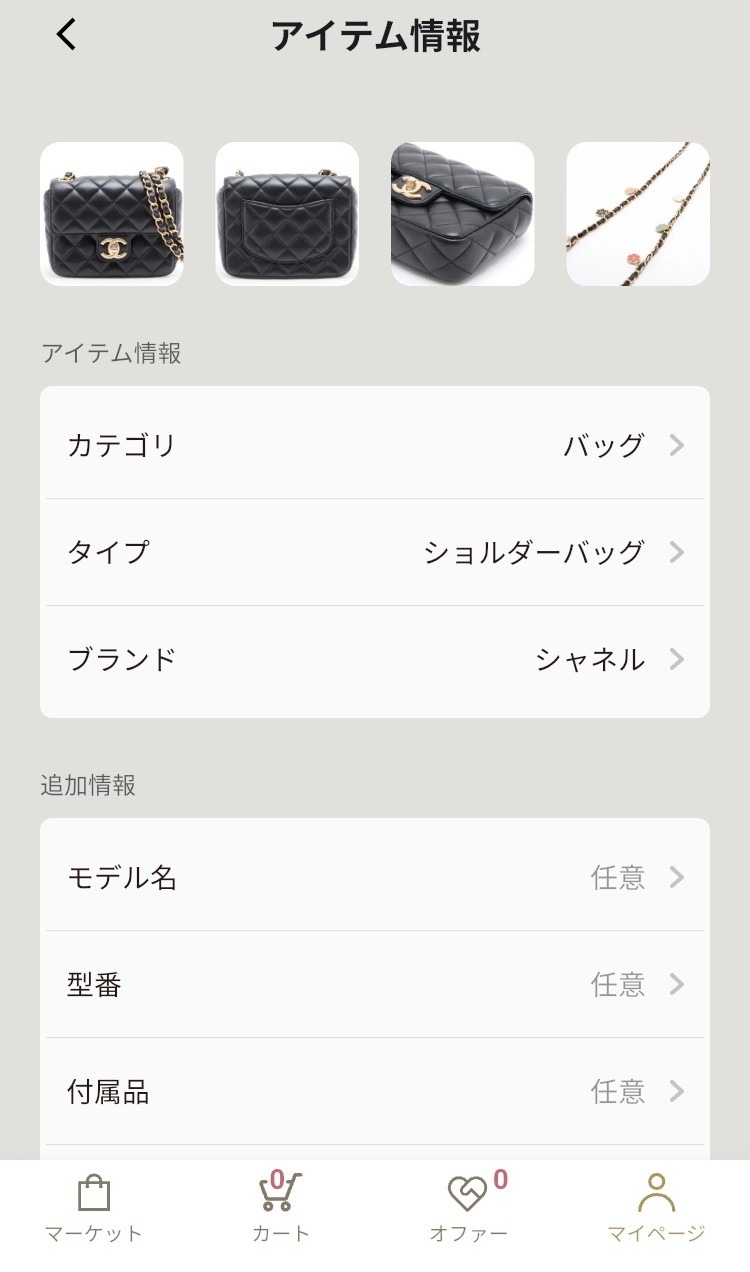Change the タイプ row set to ショルダーバッグ
This screenshot has height=1272, width=750.
375,552
